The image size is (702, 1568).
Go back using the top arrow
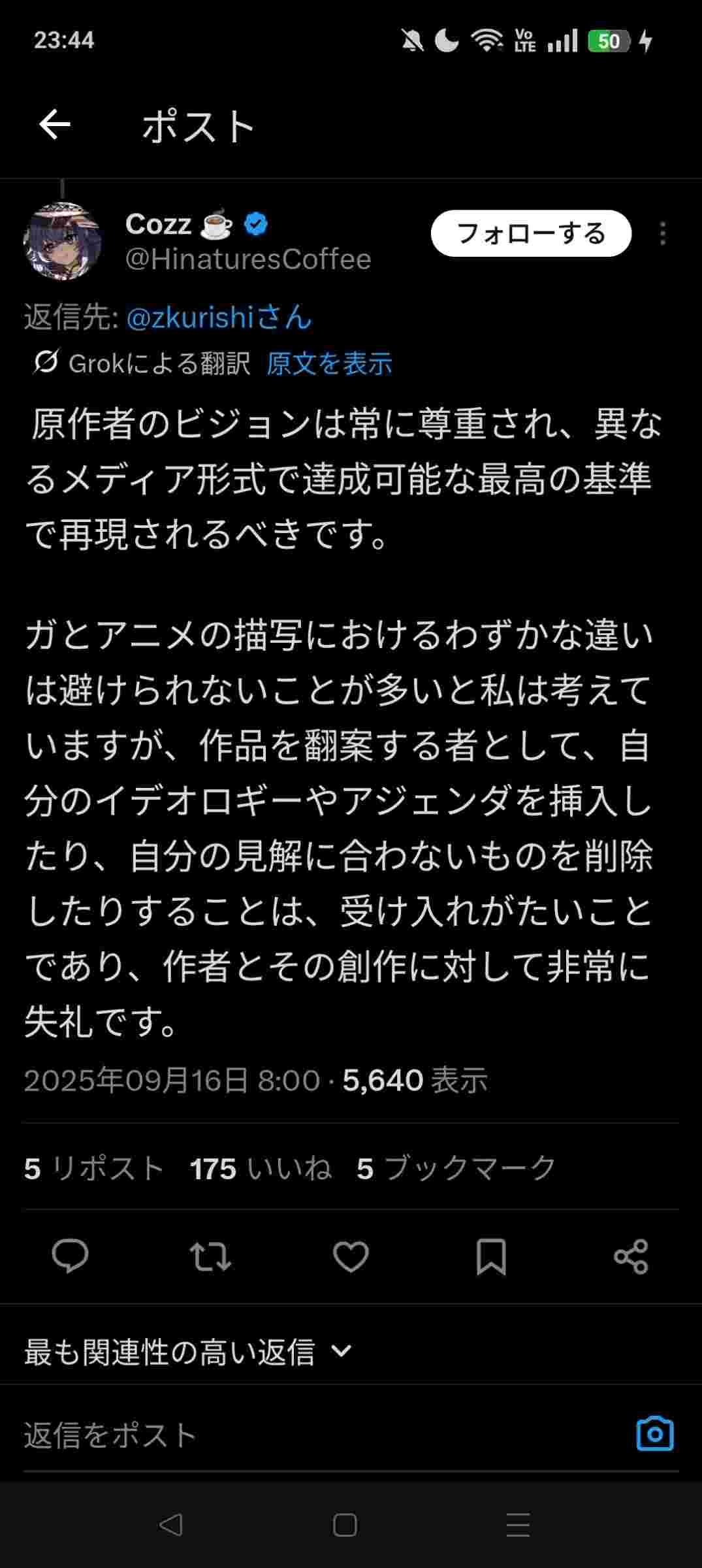coord(55,125)
